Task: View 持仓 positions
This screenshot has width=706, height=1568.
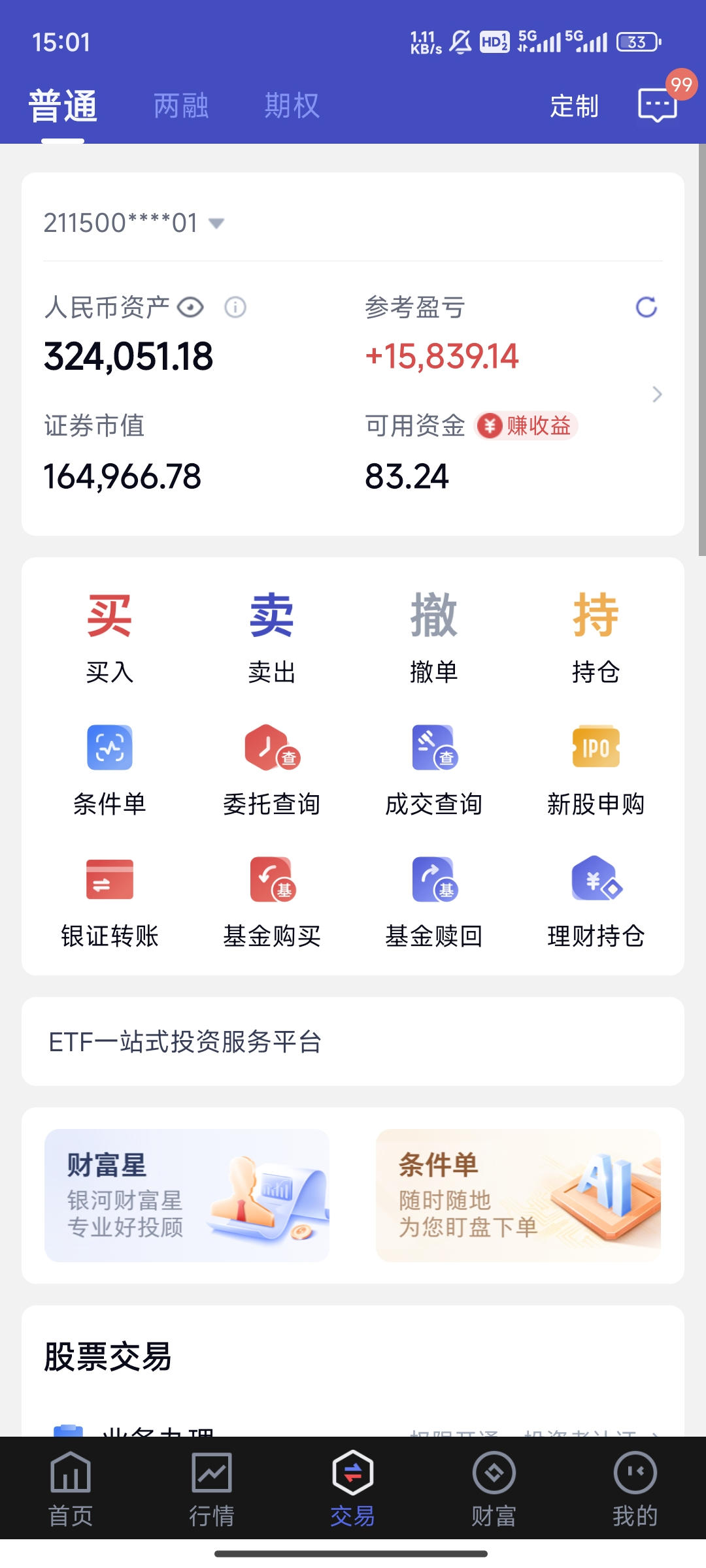Action: (596, 637)
